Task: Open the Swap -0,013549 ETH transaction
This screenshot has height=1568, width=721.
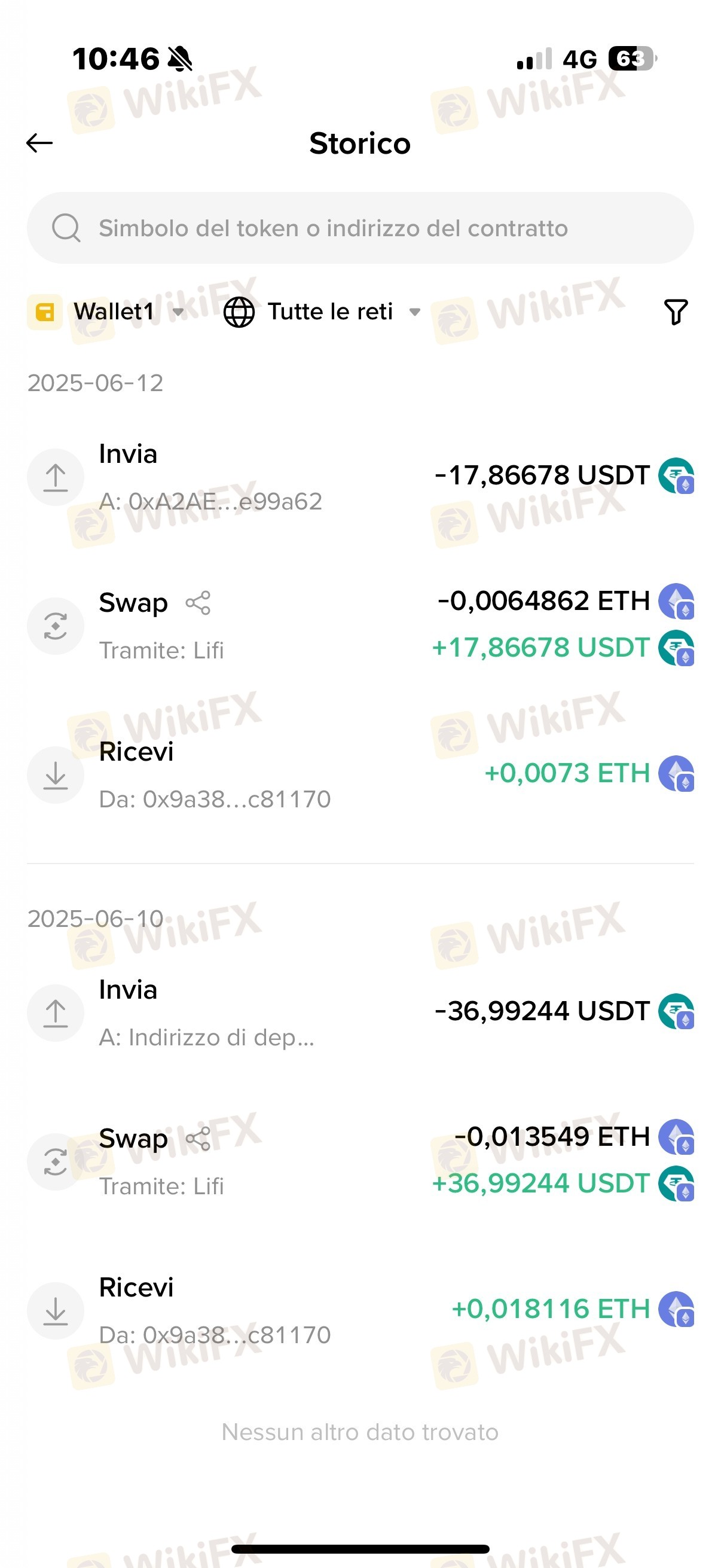Action: (360, 1161)
